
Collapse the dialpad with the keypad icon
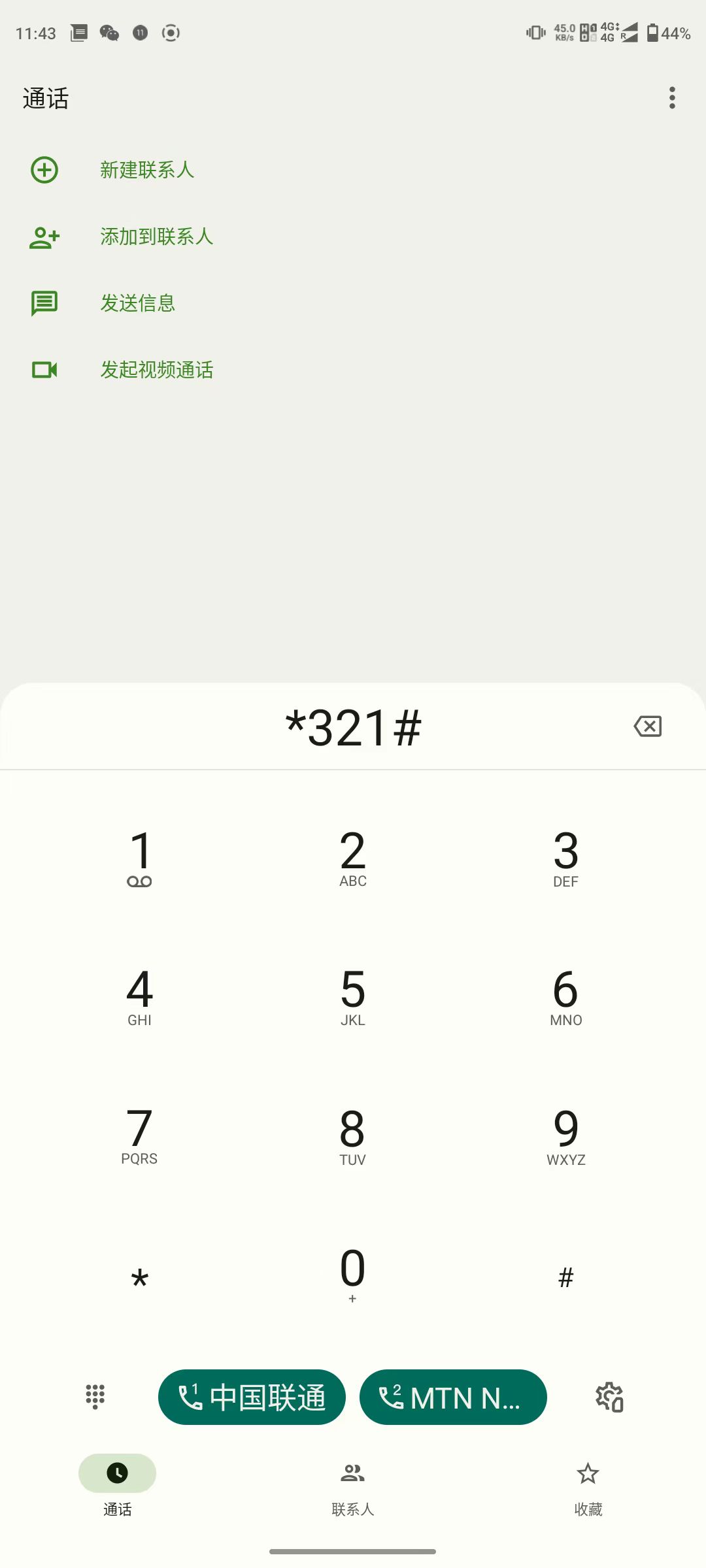(95, 1397)
